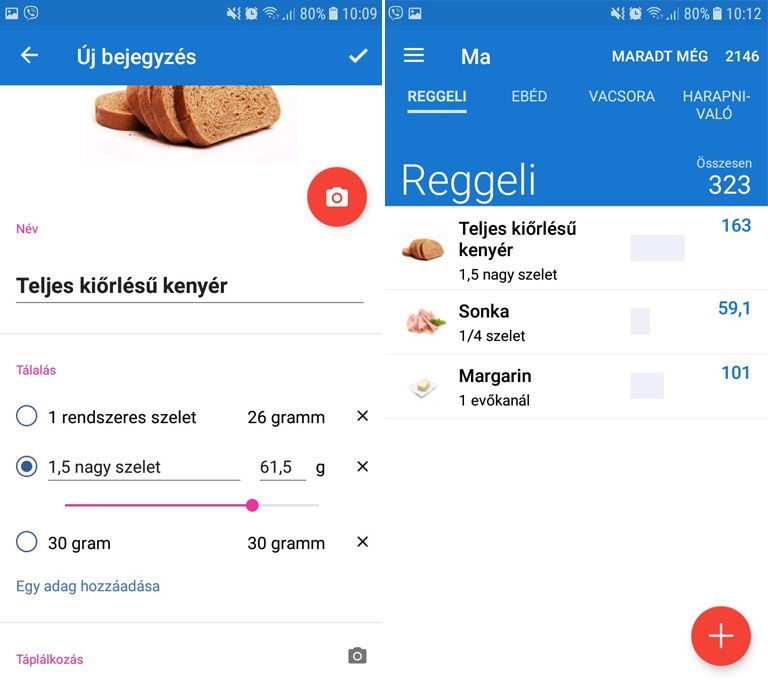The width and height of the screenshot is (768, 683).
Task: Go back from Új bejegyzés
Action: point(29,56)
